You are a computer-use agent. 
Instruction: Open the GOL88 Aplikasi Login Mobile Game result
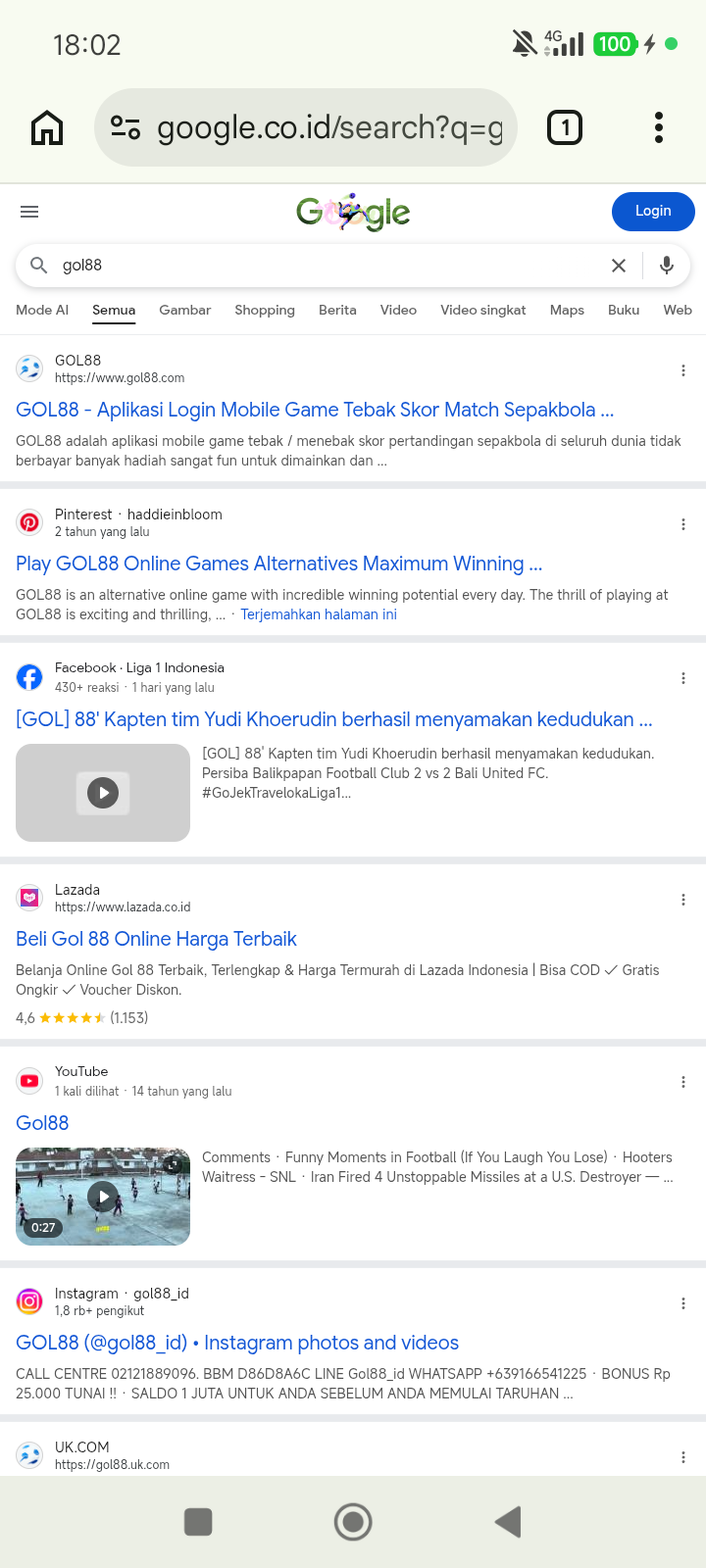click(315, 410)
